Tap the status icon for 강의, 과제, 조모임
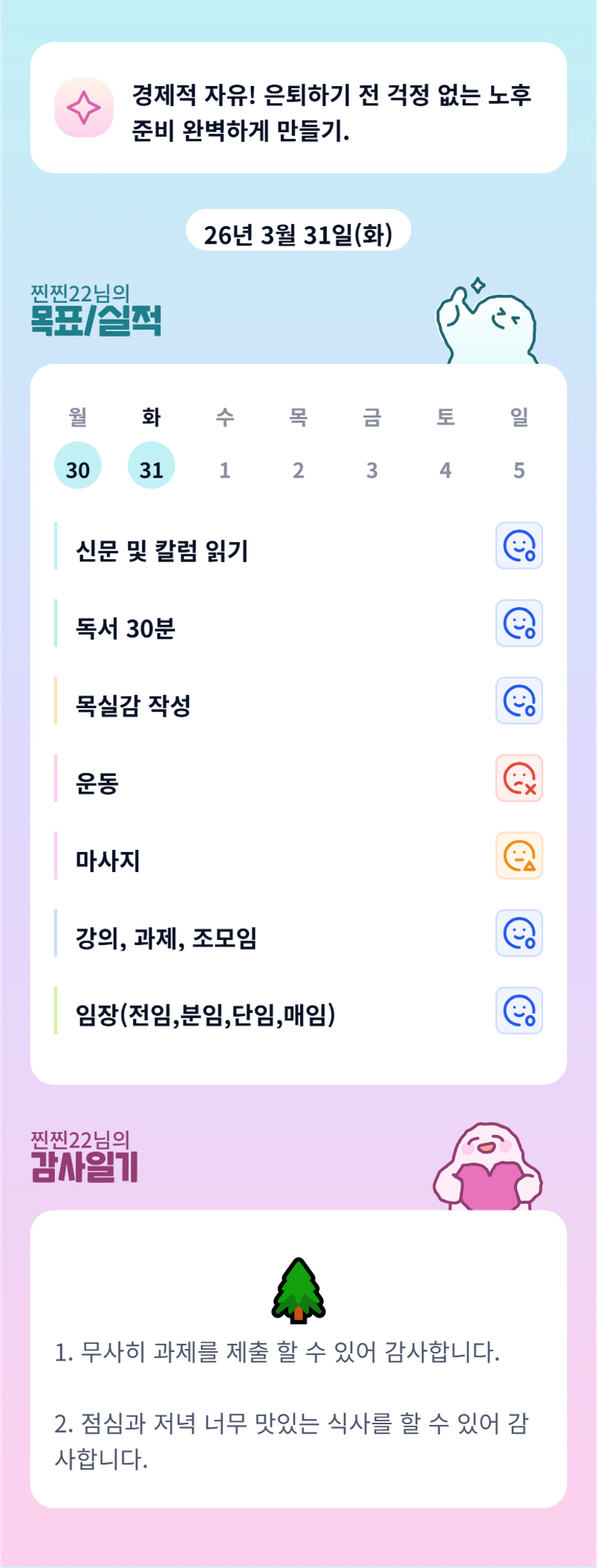Image resolution: width=598 pixels, height=1568 pixels. (x=519, y=933)
